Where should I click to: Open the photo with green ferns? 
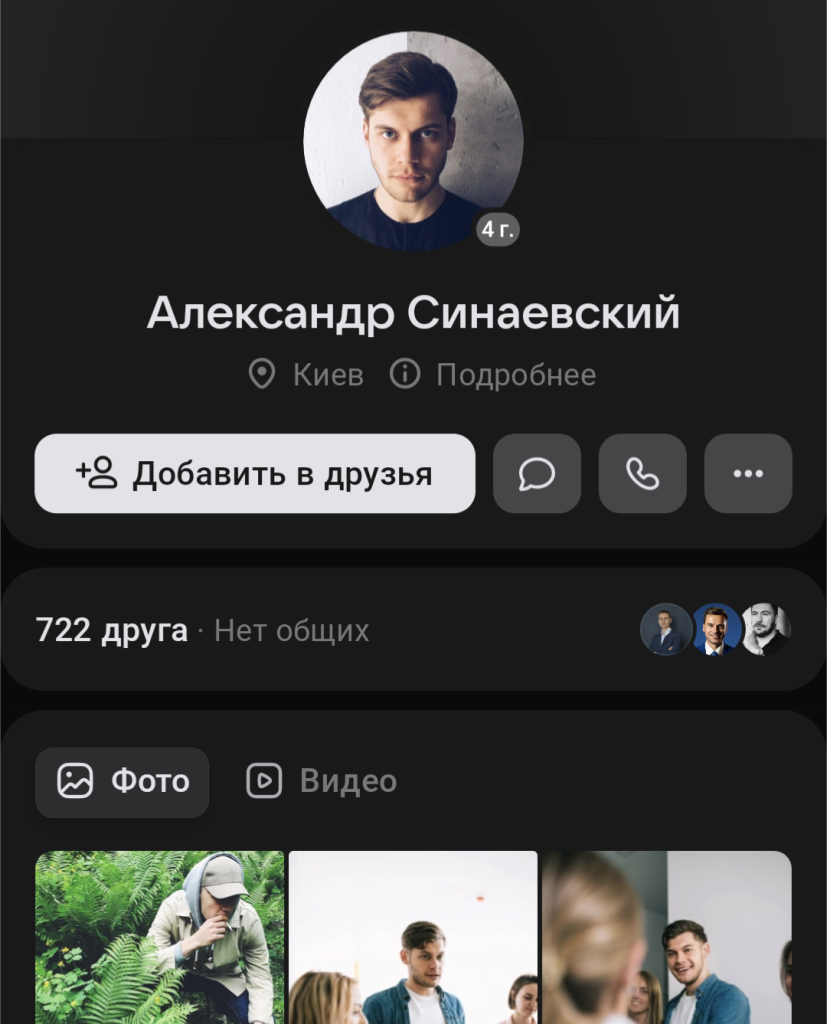(x=160, y=937)
